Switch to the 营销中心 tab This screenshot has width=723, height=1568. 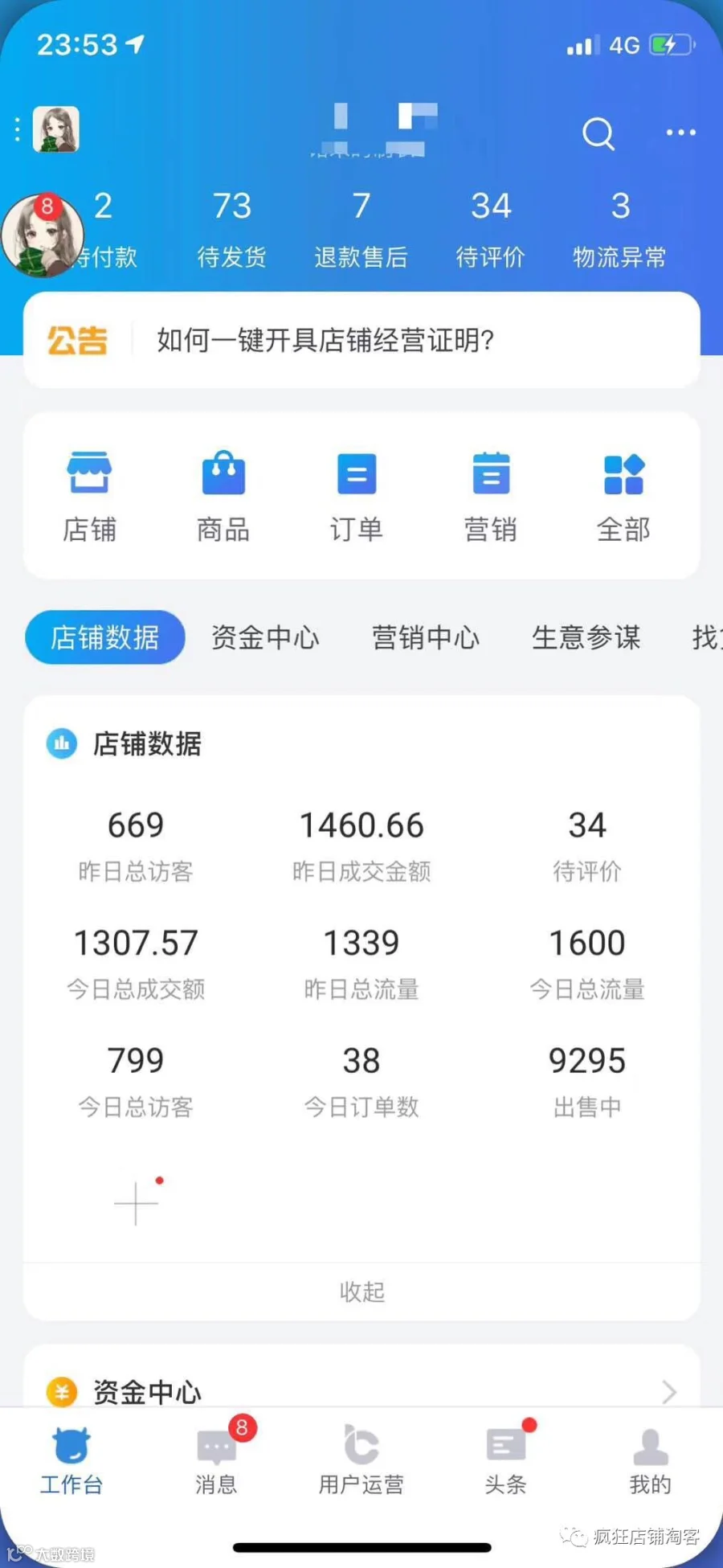[426, 637]
